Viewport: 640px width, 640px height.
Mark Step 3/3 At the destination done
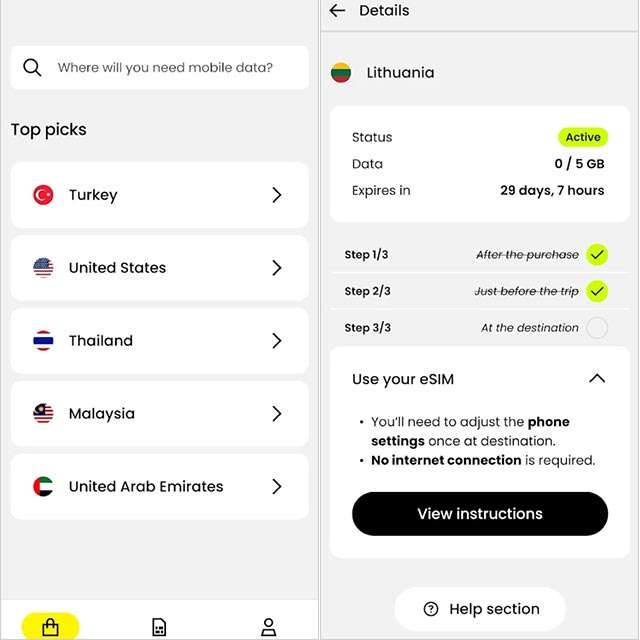597,328
